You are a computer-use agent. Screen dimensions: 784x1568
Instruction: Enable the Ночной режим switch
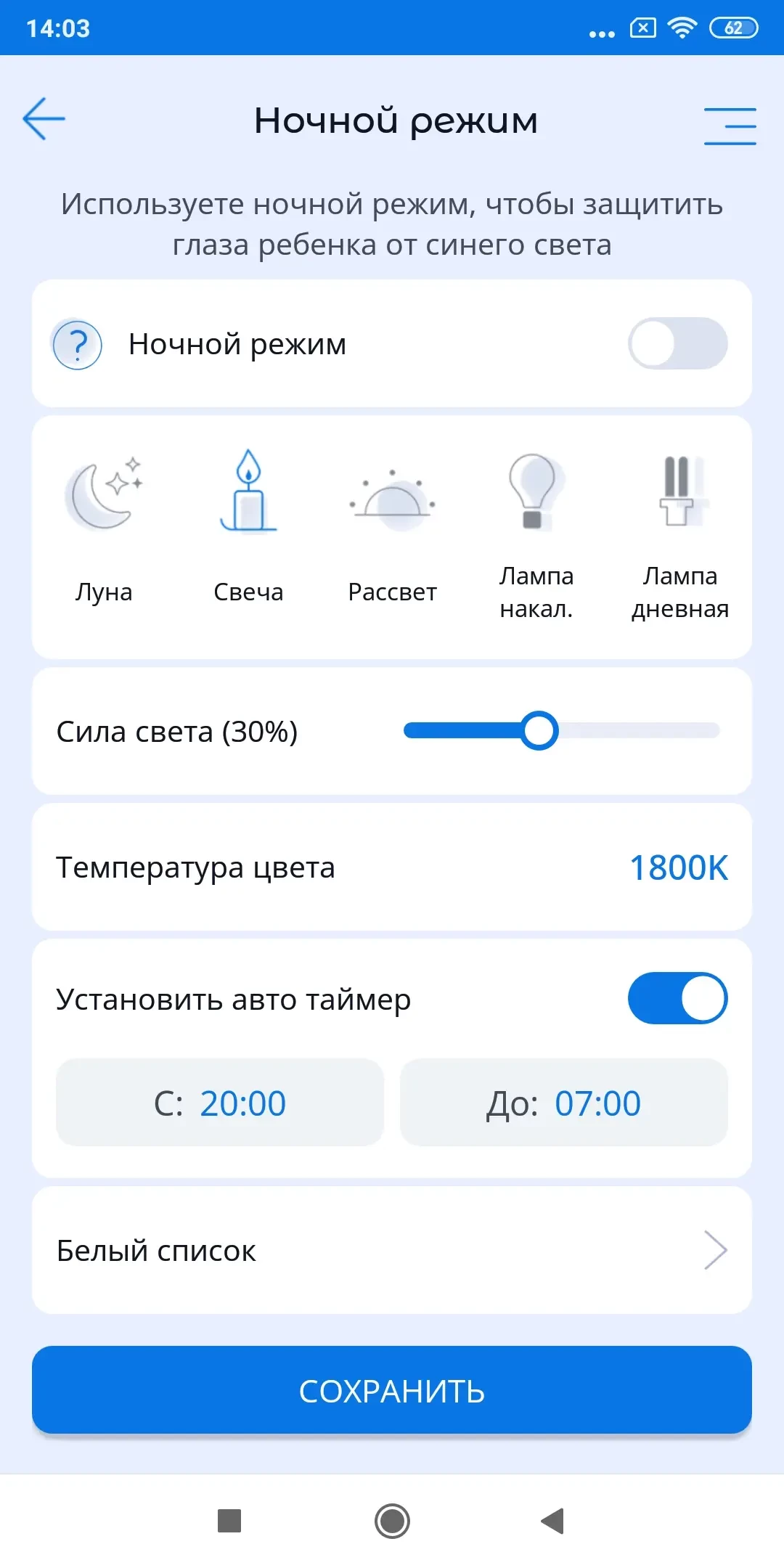tap(677, 343)
